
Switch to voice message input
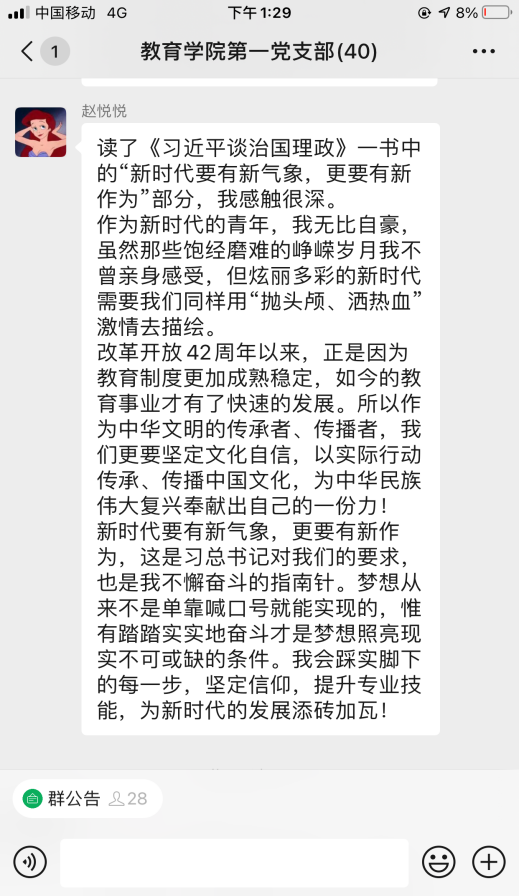coord(30,862)
